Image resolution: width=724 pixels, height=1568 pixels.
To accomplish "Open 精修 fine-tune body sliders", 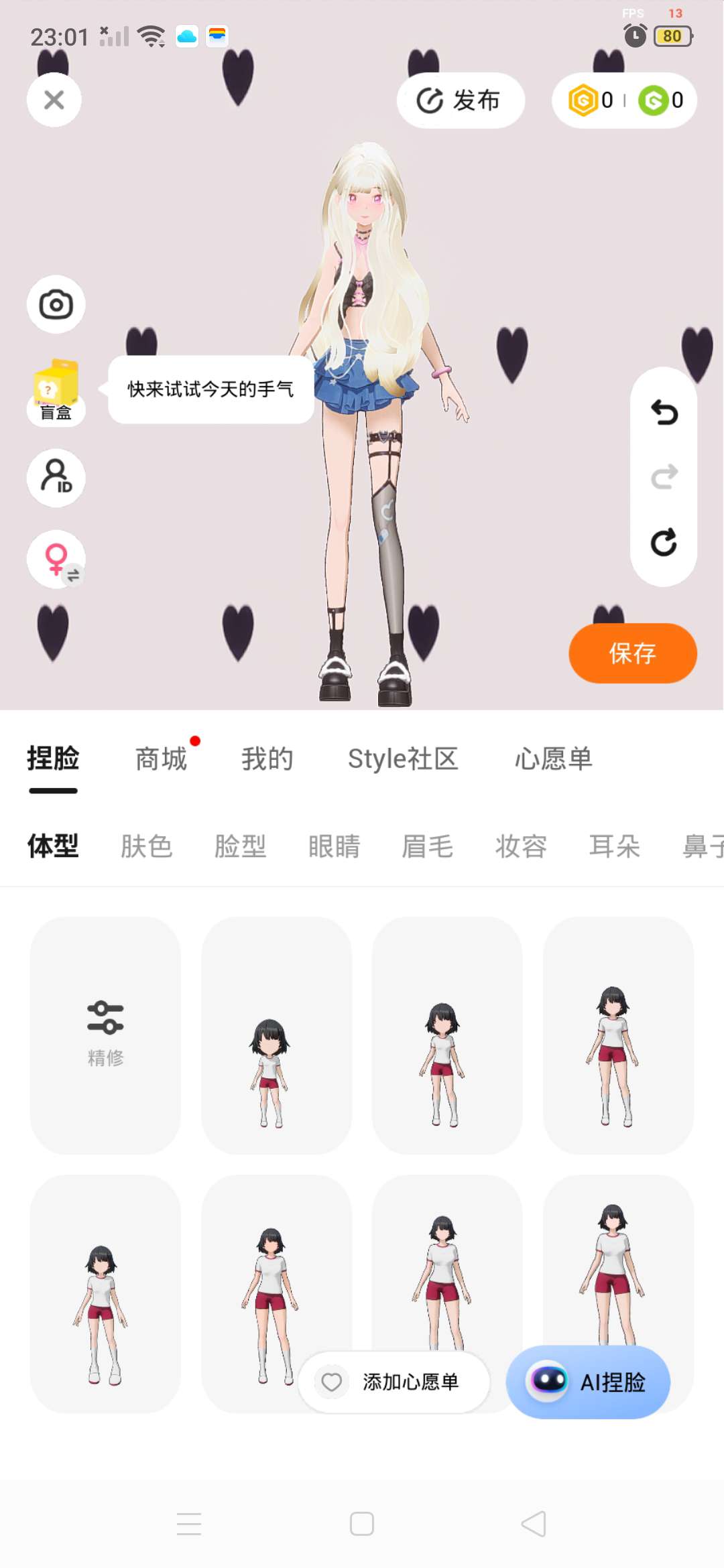I will click(105, 1034).
